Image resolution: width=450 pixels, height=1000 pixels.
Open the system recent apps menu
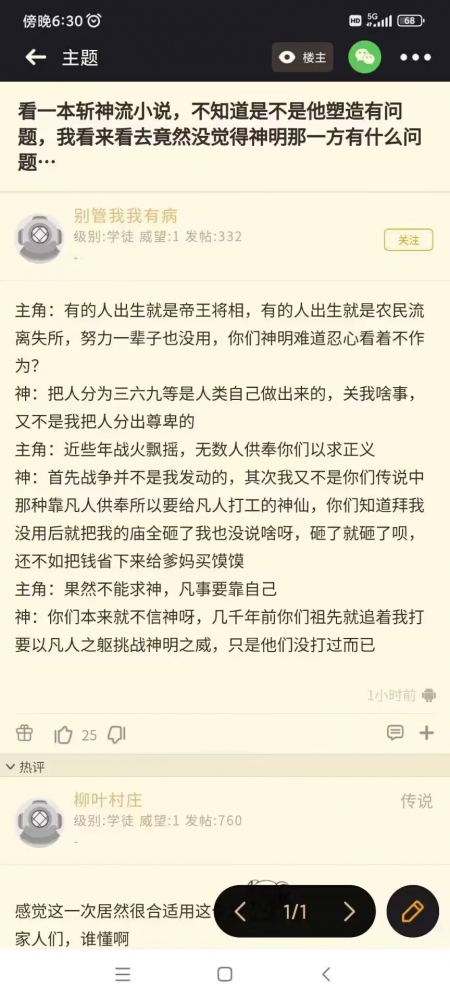[x=122, y=974]
